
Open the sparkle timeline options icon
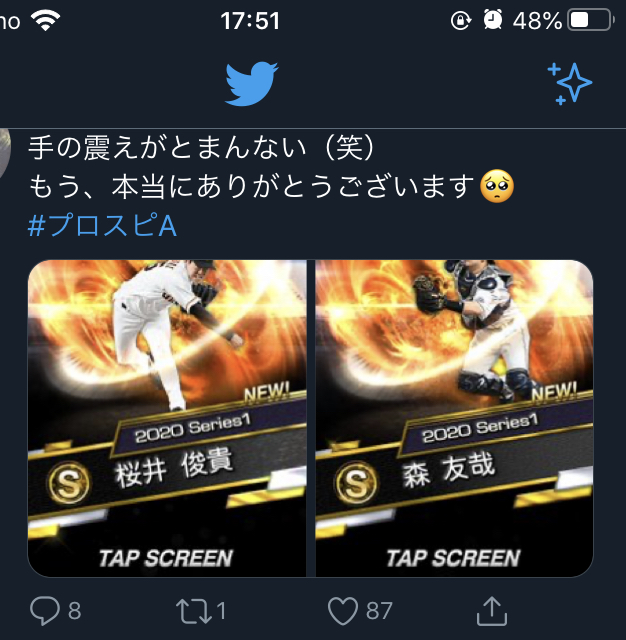click(x=571, y=84)
